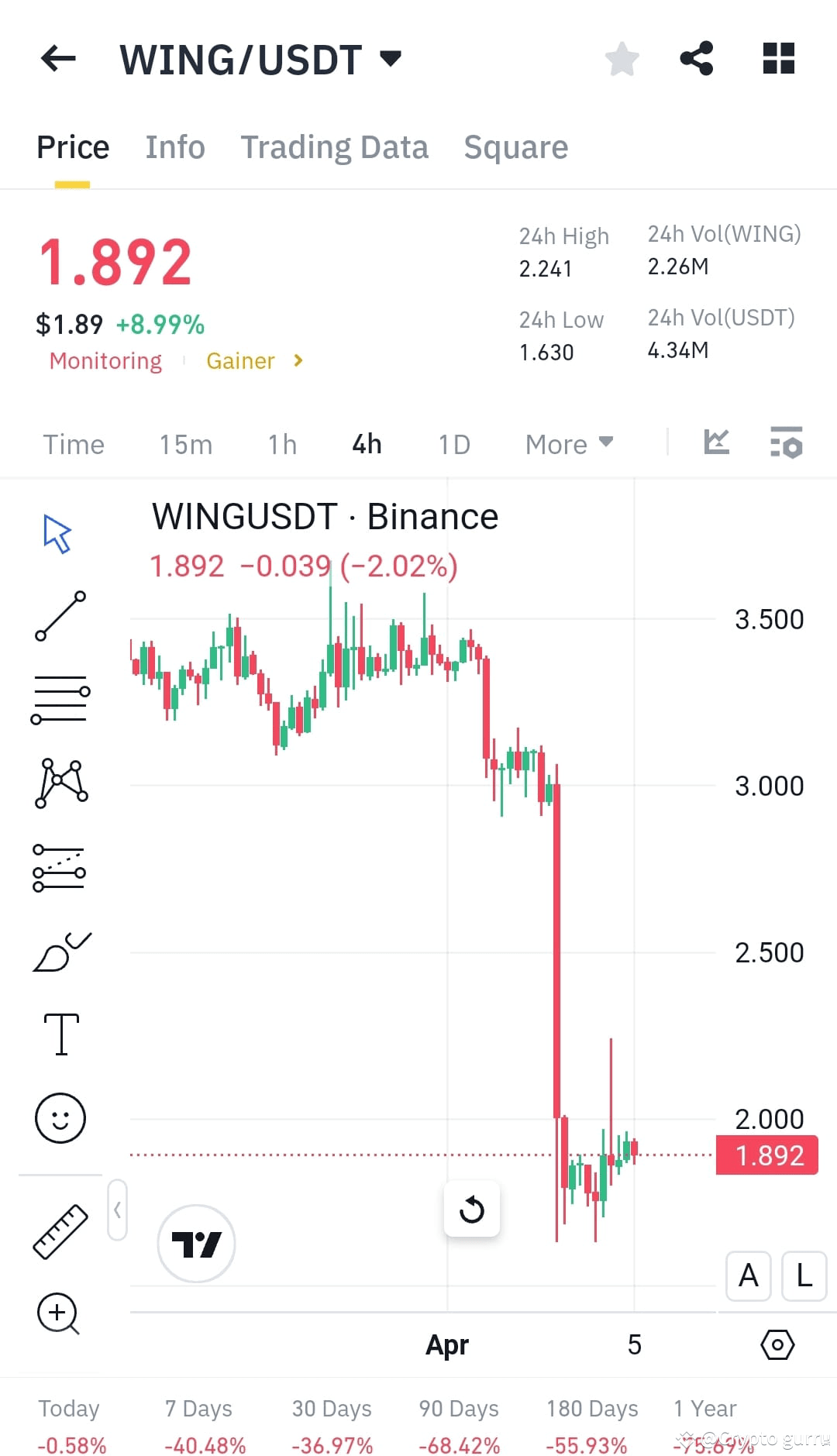Viewport: 837px width, 1456px height.
Task: Open the emoji sticker tool
Action: click(60, 1118)
